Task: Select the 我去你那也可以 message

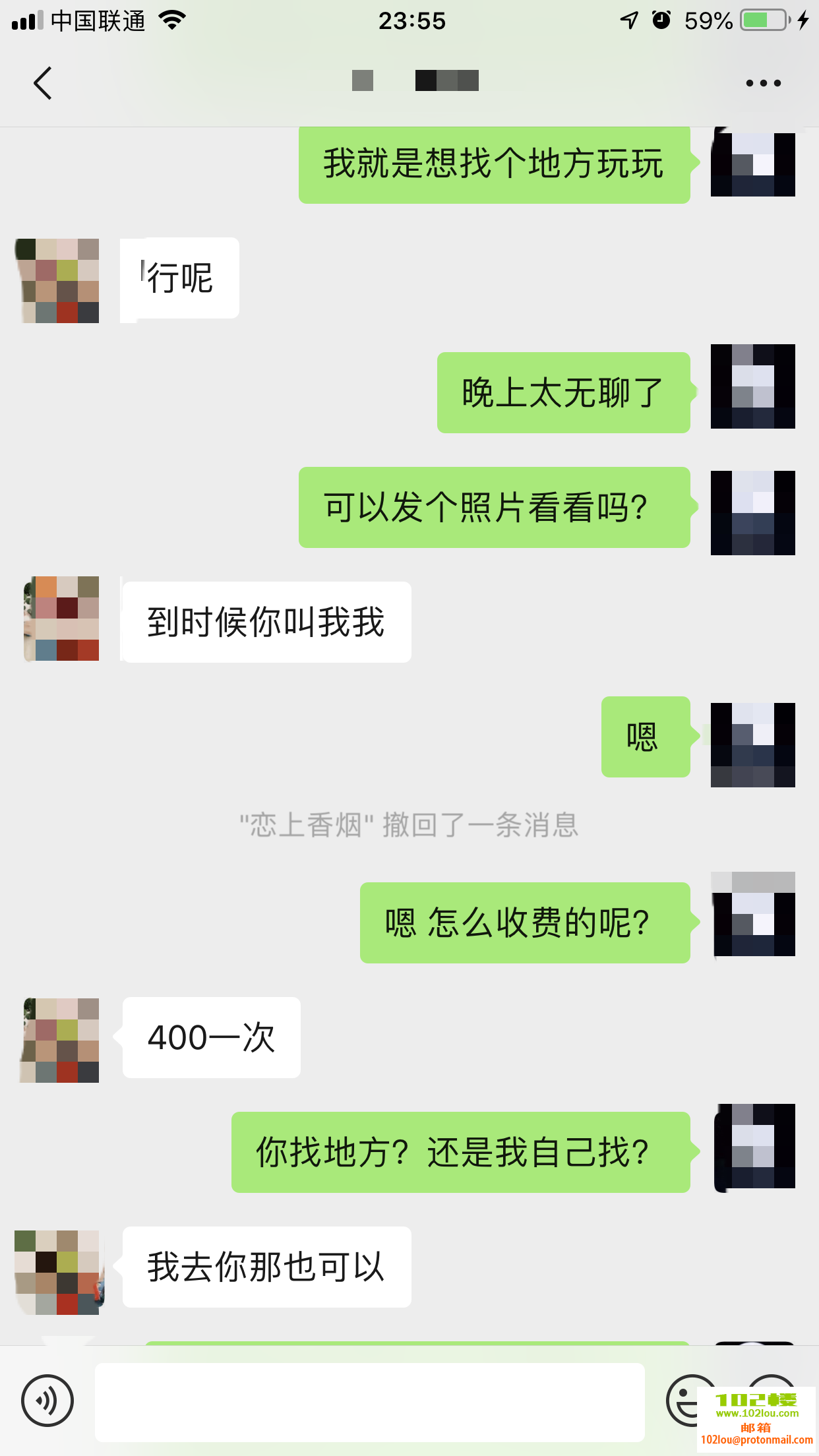Action: click(265, 1266)
